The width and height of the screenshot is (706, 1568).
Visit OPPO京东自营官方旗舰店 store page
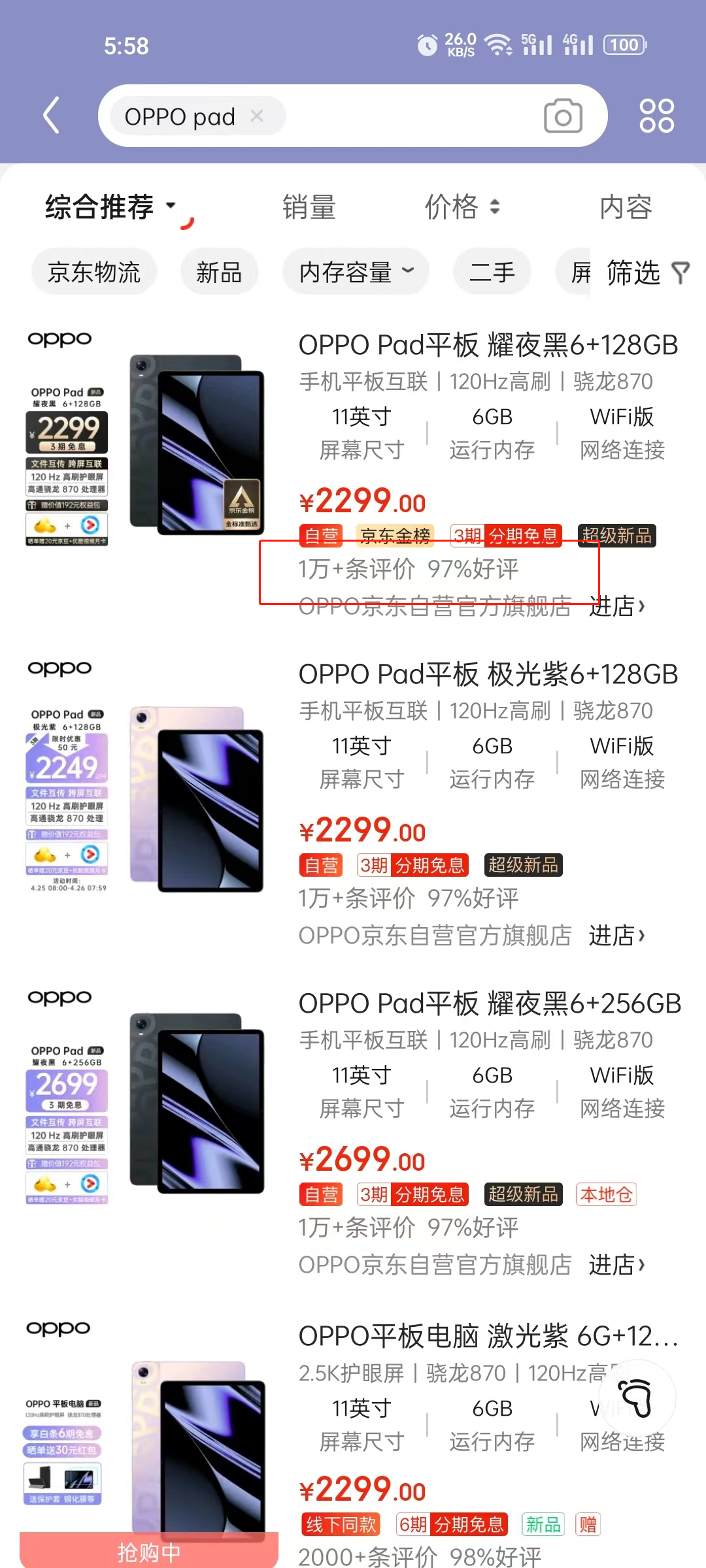435,606
